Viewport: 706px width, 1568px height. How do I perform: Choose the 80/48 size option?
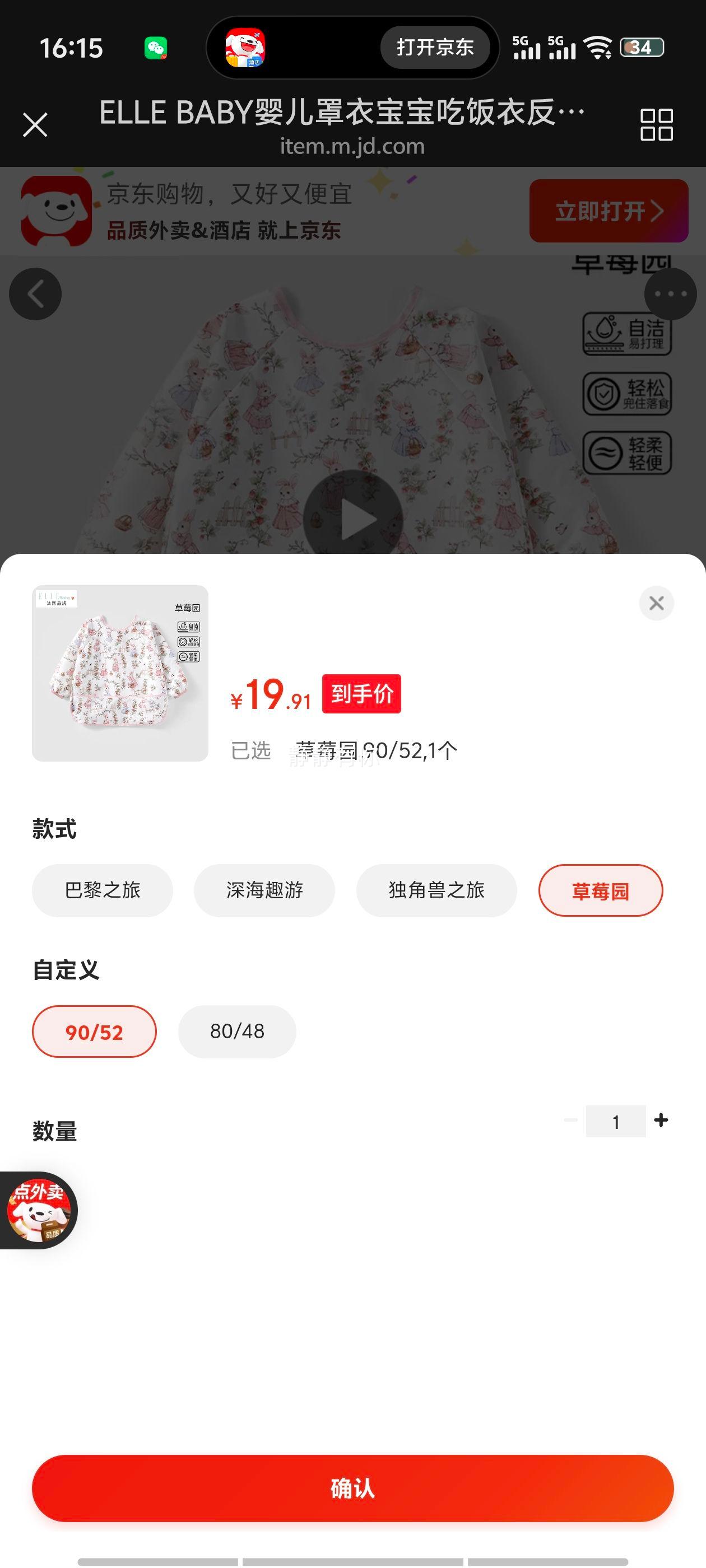coord(237,1031)
